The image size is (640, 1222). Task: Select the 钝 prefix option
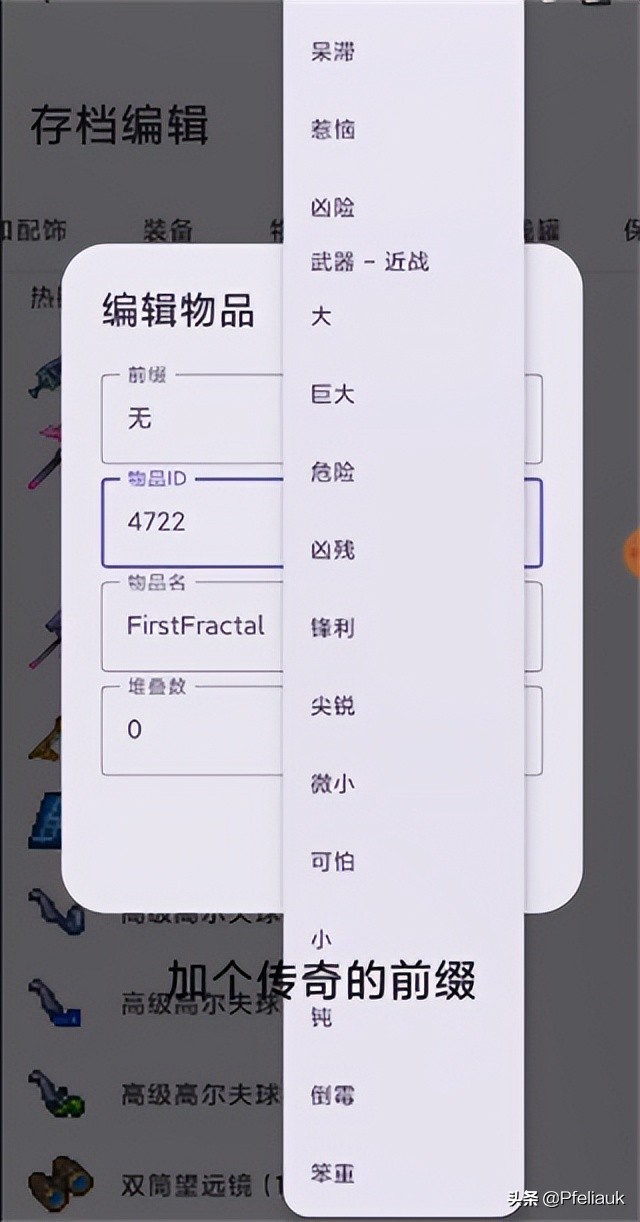tap(321, 1018)
